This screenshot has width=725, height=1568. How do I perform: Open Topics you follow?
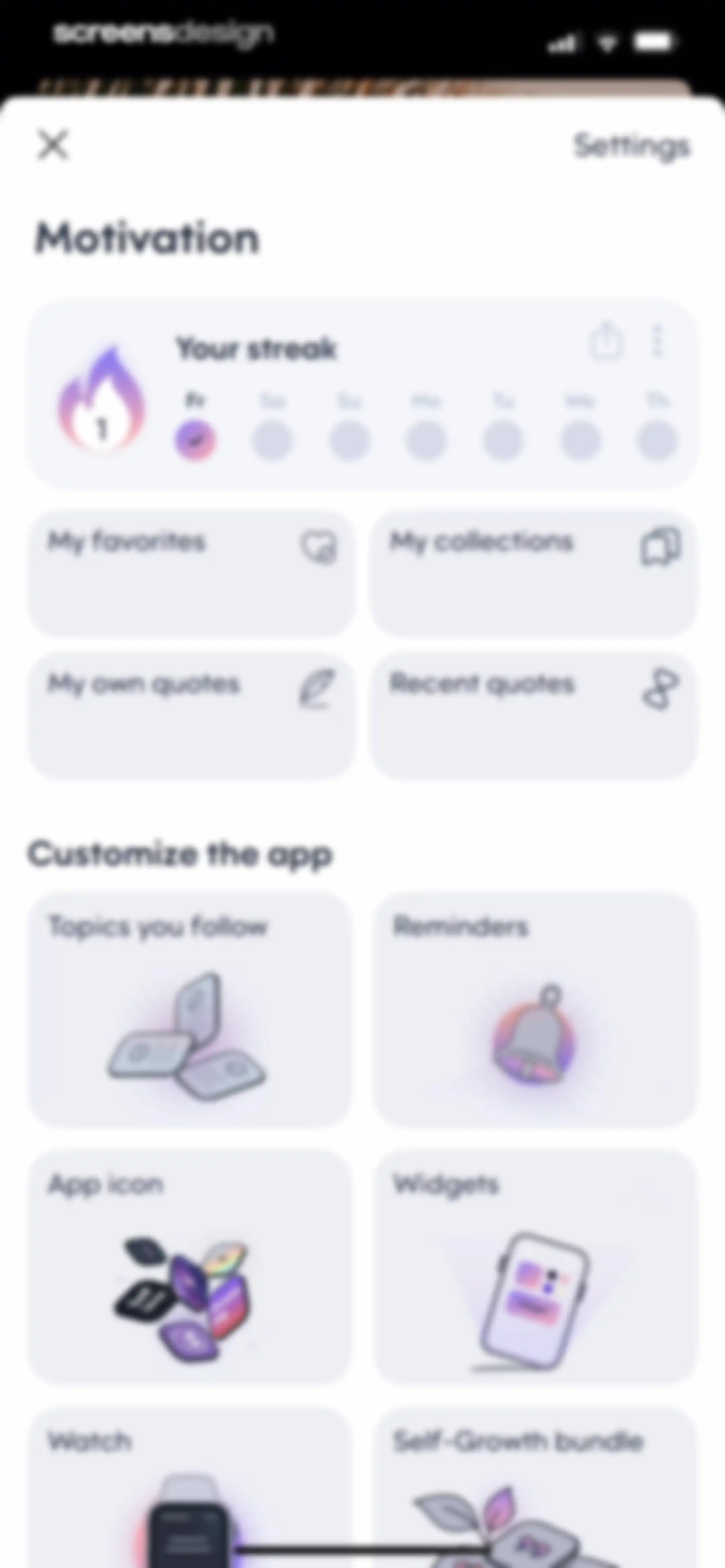pos(190,1009)
